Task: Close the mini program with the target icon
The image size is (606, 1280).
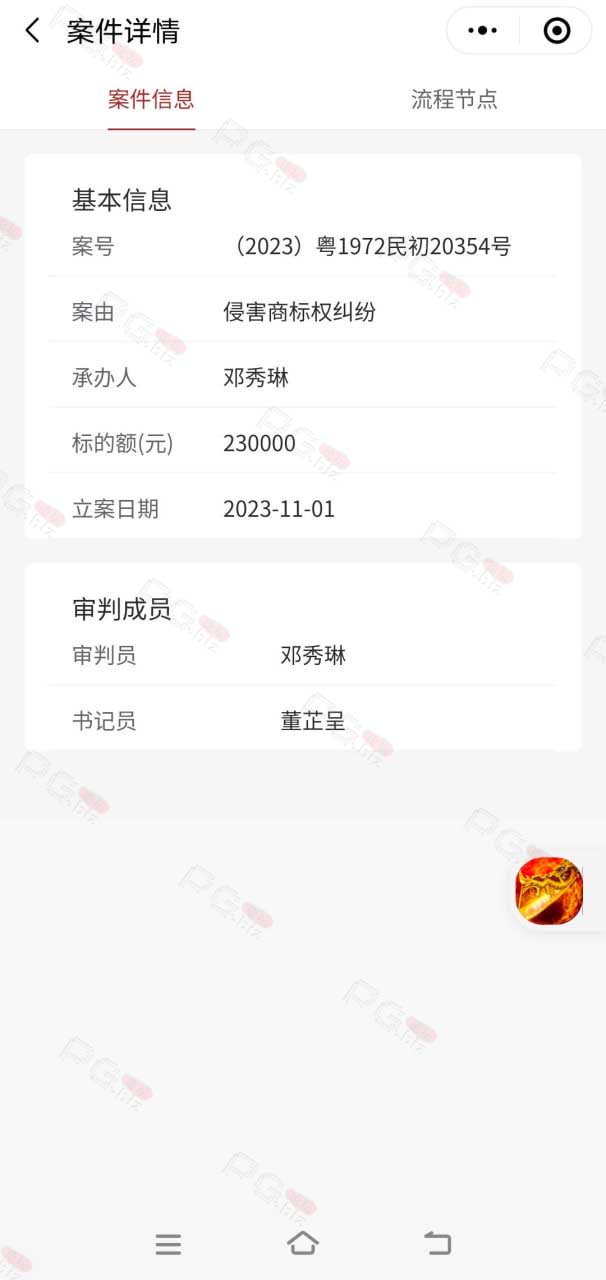Action: (557, 31)
